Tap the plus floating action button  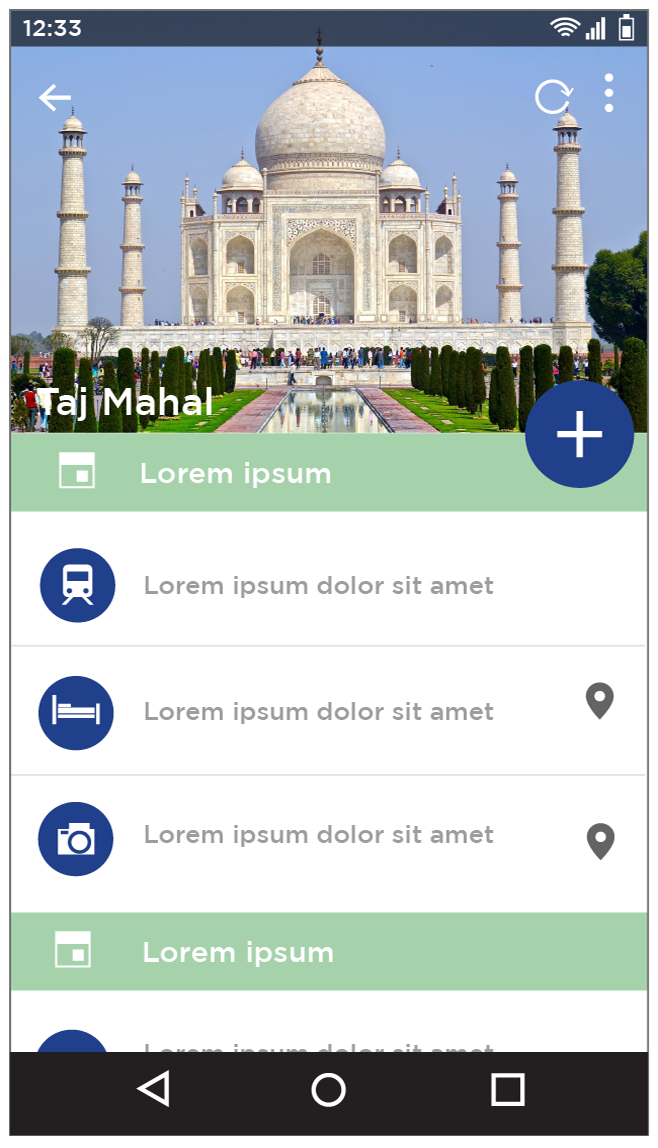pos(579,435)
